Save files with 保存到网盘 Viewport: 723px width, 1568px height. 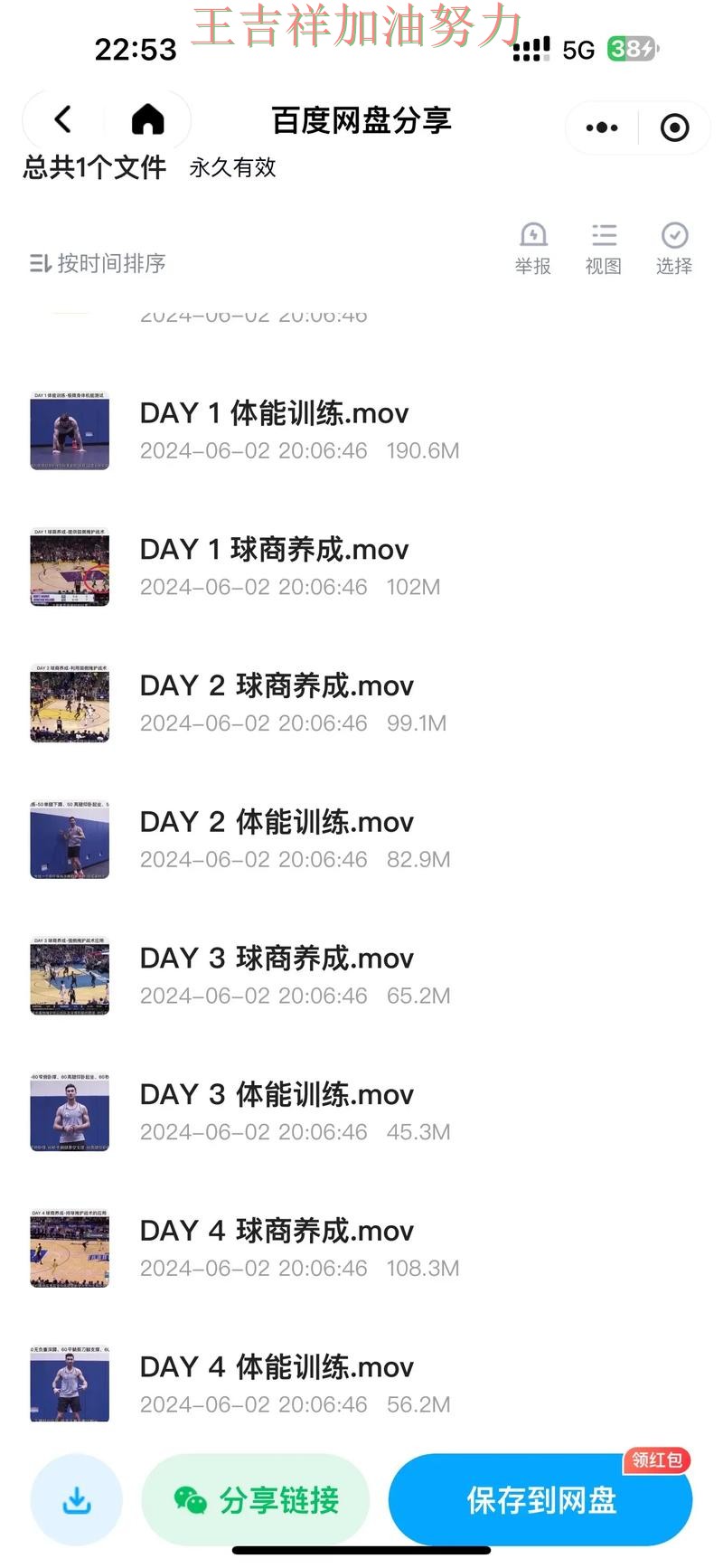(540, 1500)
